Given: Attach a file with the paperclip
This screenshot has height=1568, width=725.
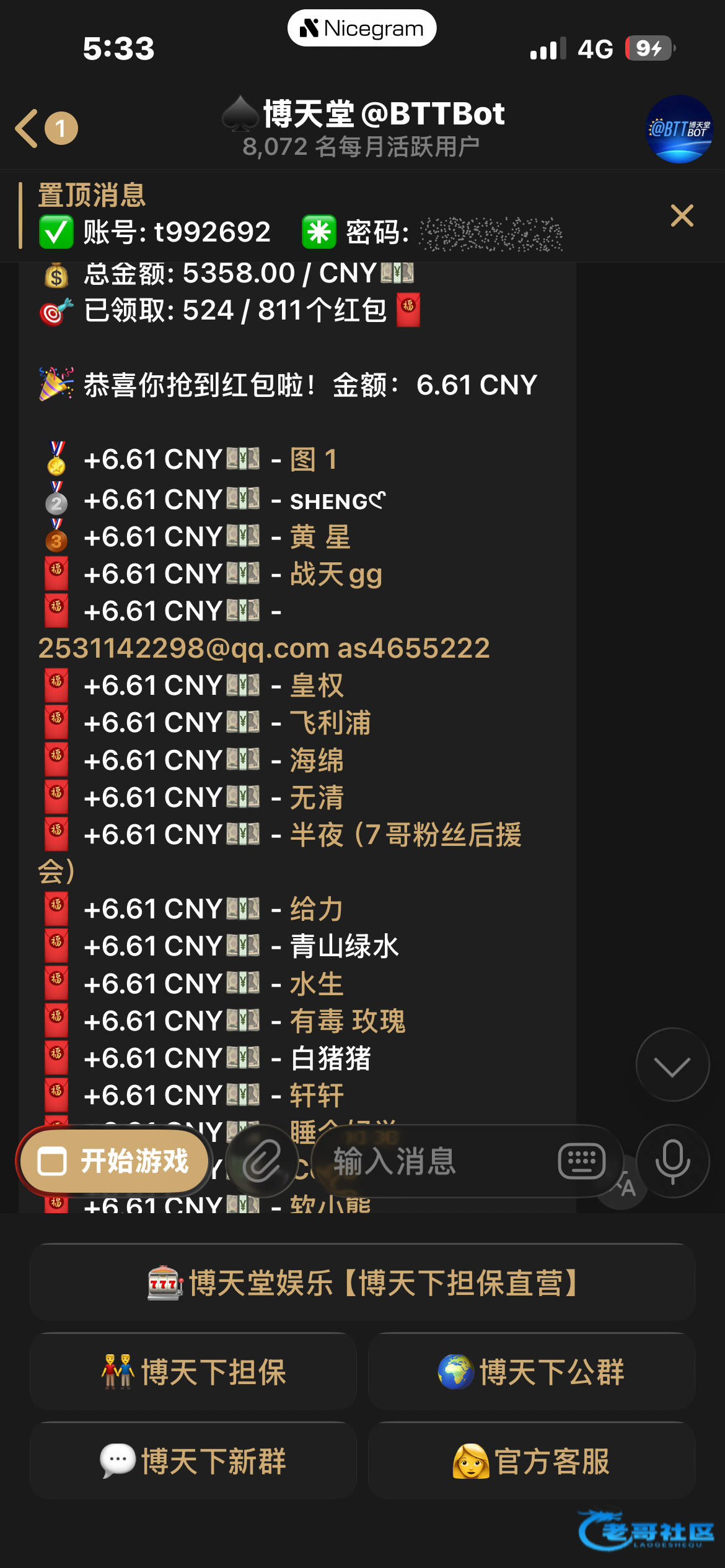Looking at the screenshot, I should [262, 1161].
